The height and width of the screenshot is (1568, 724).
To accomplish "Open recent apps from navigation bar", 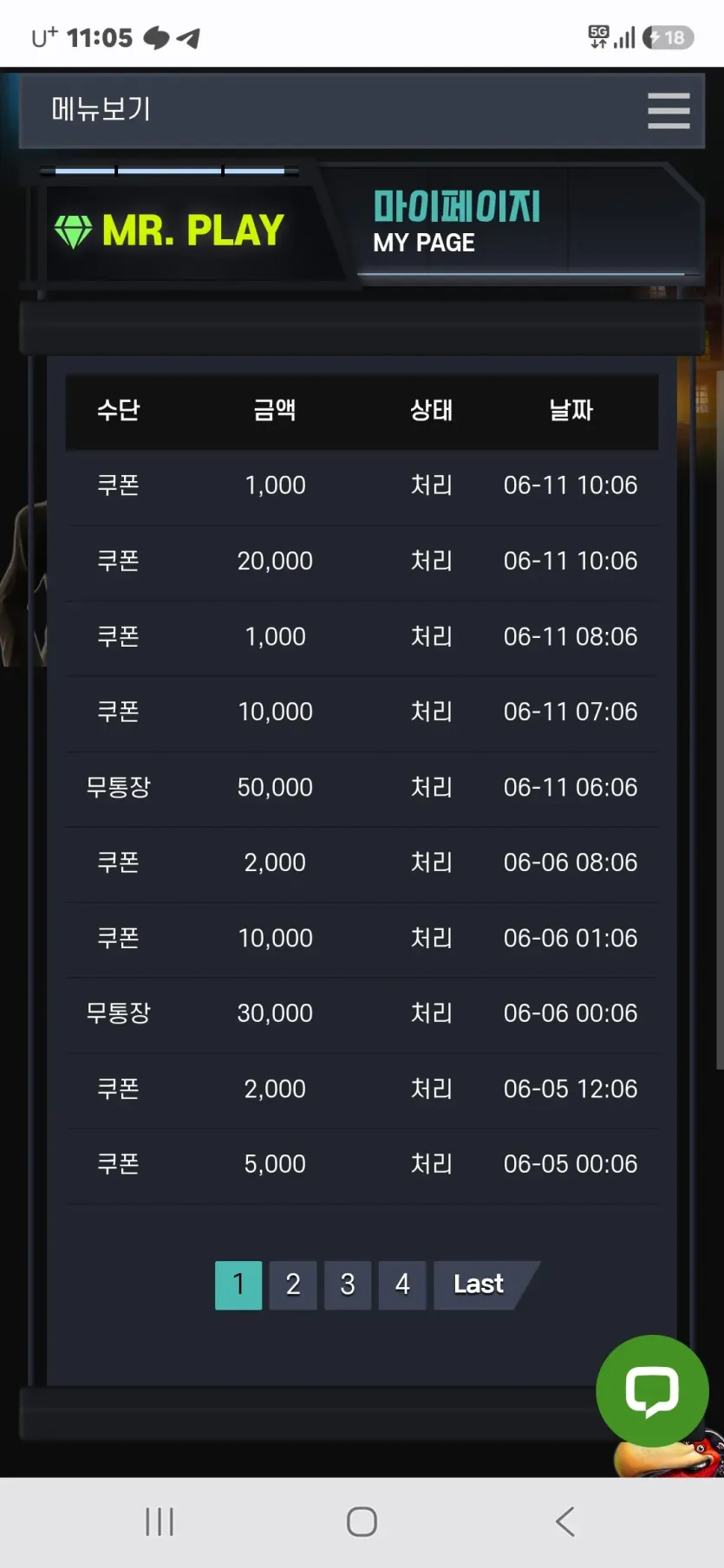I will (x=160, y=1521).
